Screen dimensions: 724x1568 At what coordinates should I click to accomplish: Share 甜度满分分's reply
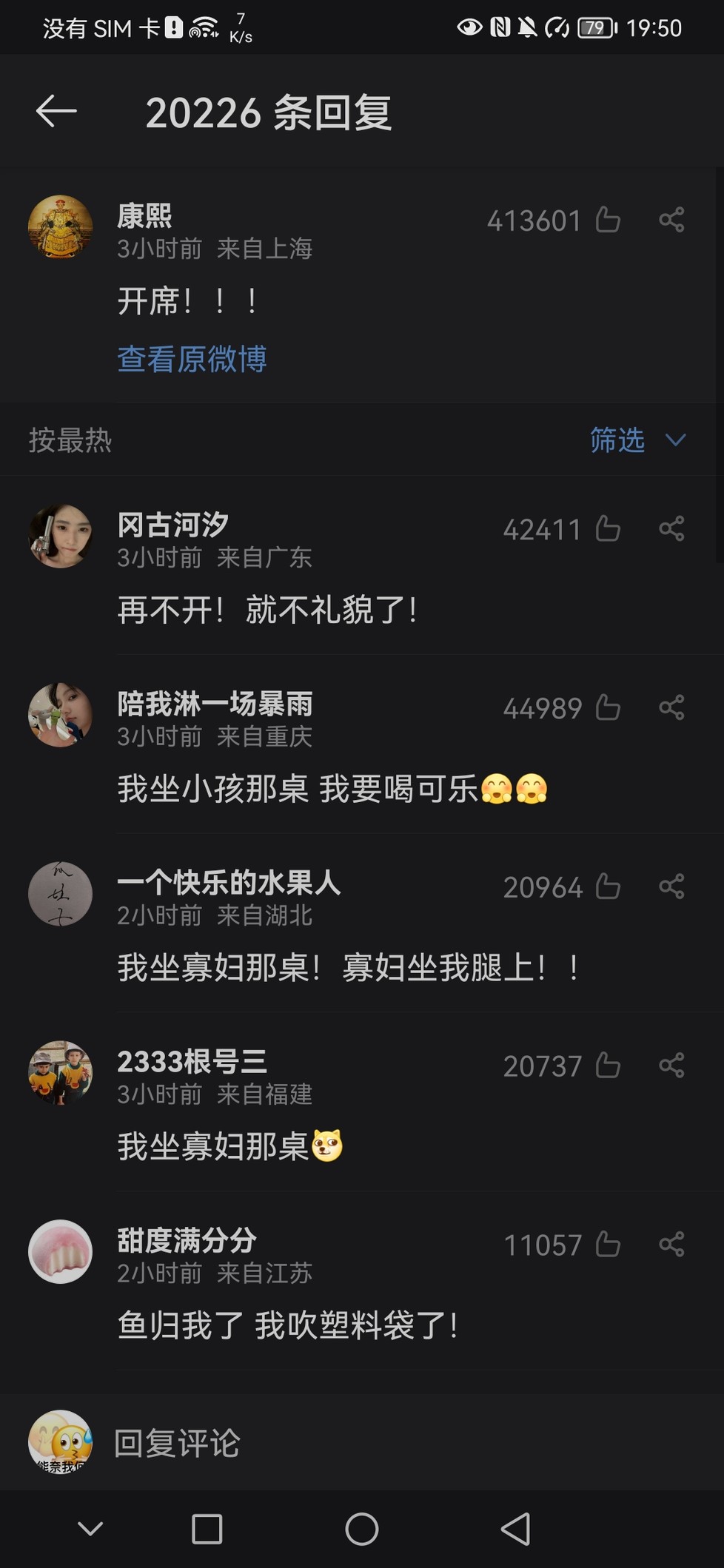671,1245
